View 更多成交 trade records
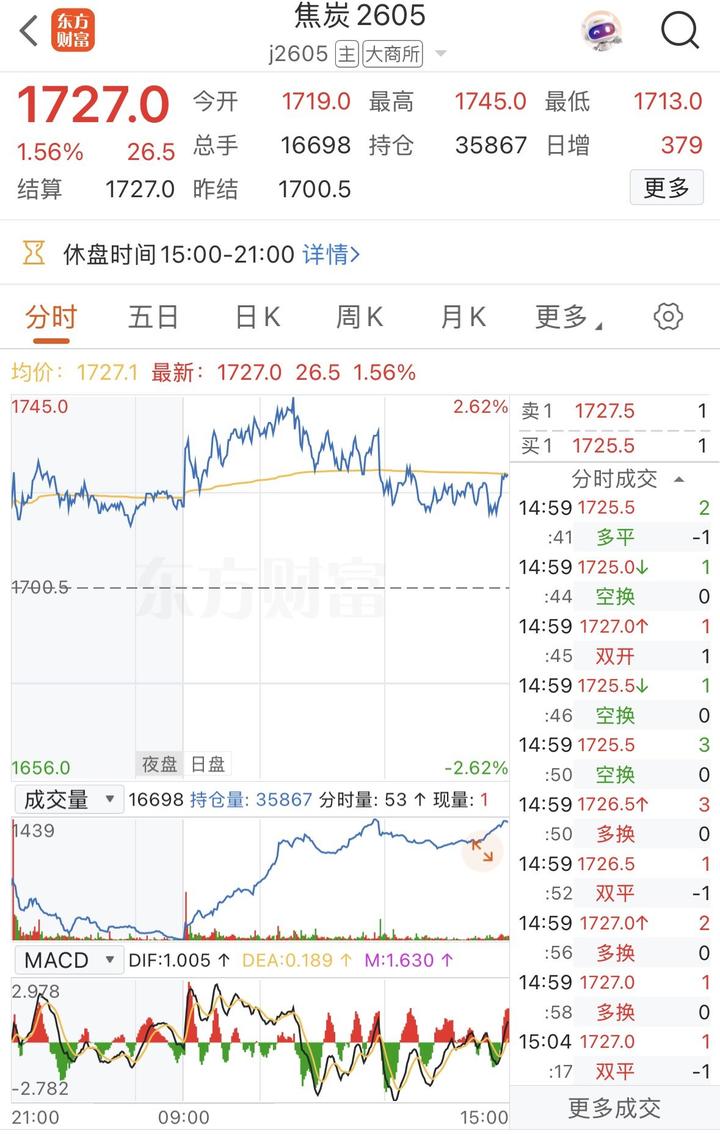 click(x=614, y=1107)
